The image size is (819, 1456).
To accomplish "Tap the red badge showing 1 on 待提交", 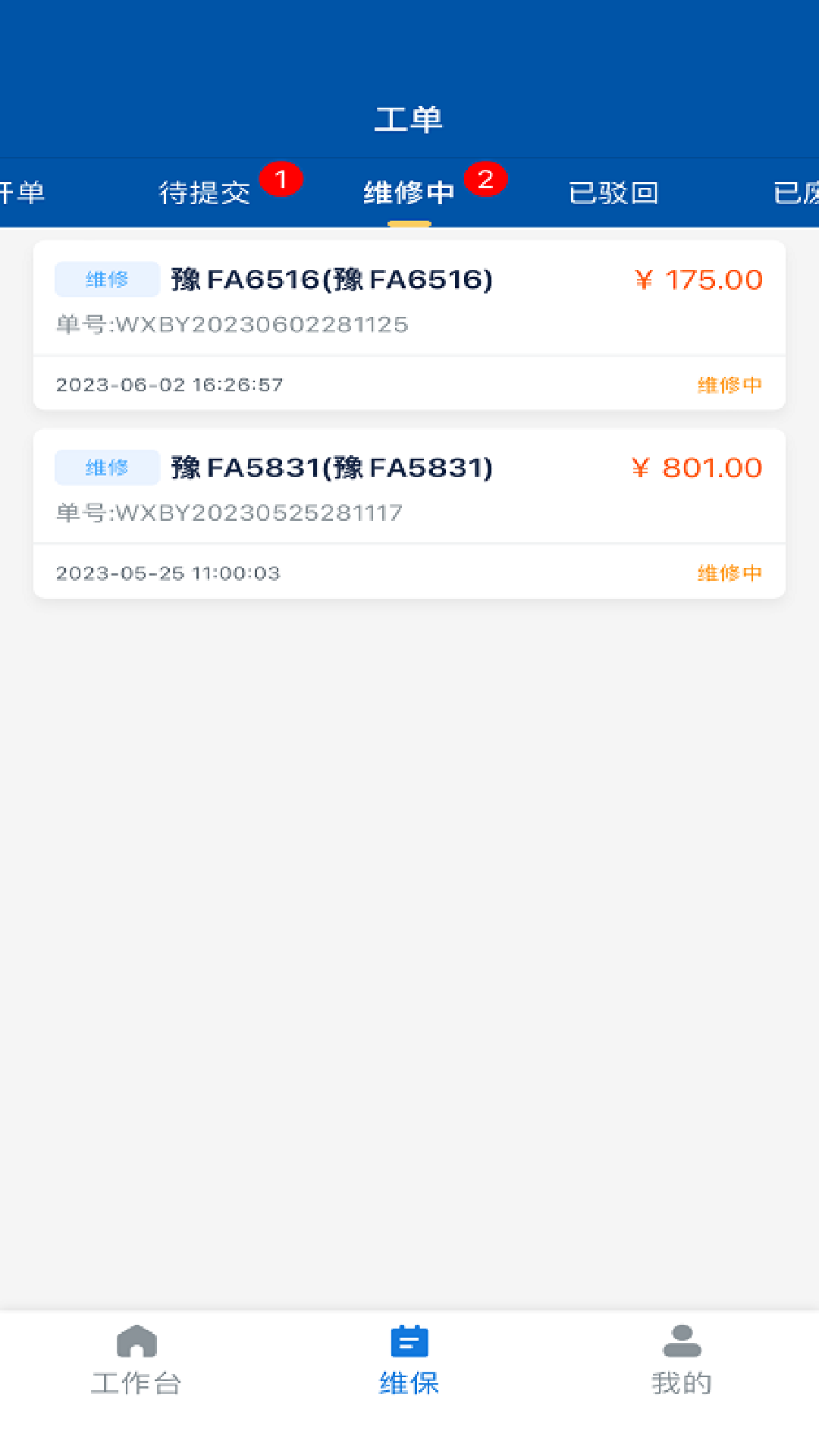I will pyautogui.click(x=281, y=179).
